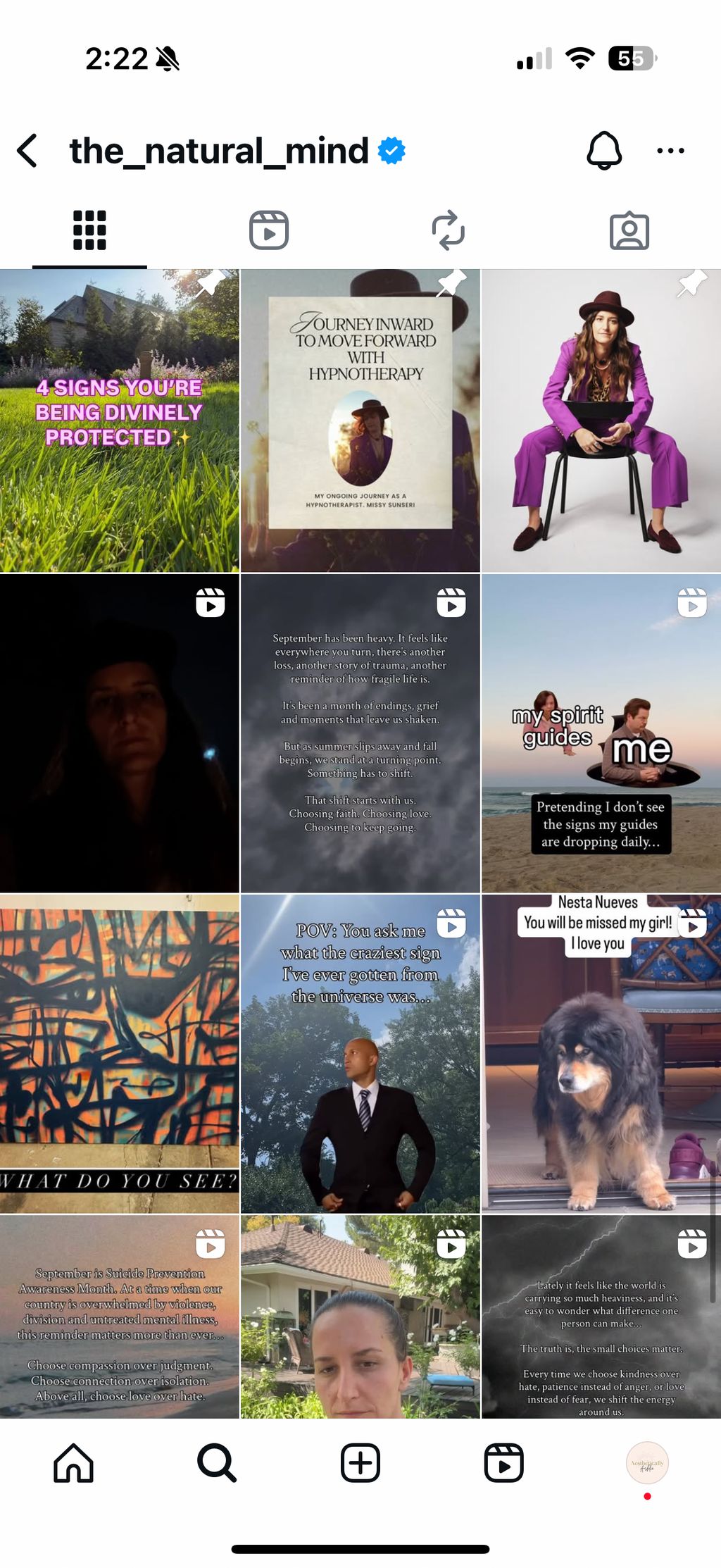Open the 'Nesta Nueves' dog reel
Image resolution: width=721 pixels, height=1568 pixels.
(x=601, y=1053)
